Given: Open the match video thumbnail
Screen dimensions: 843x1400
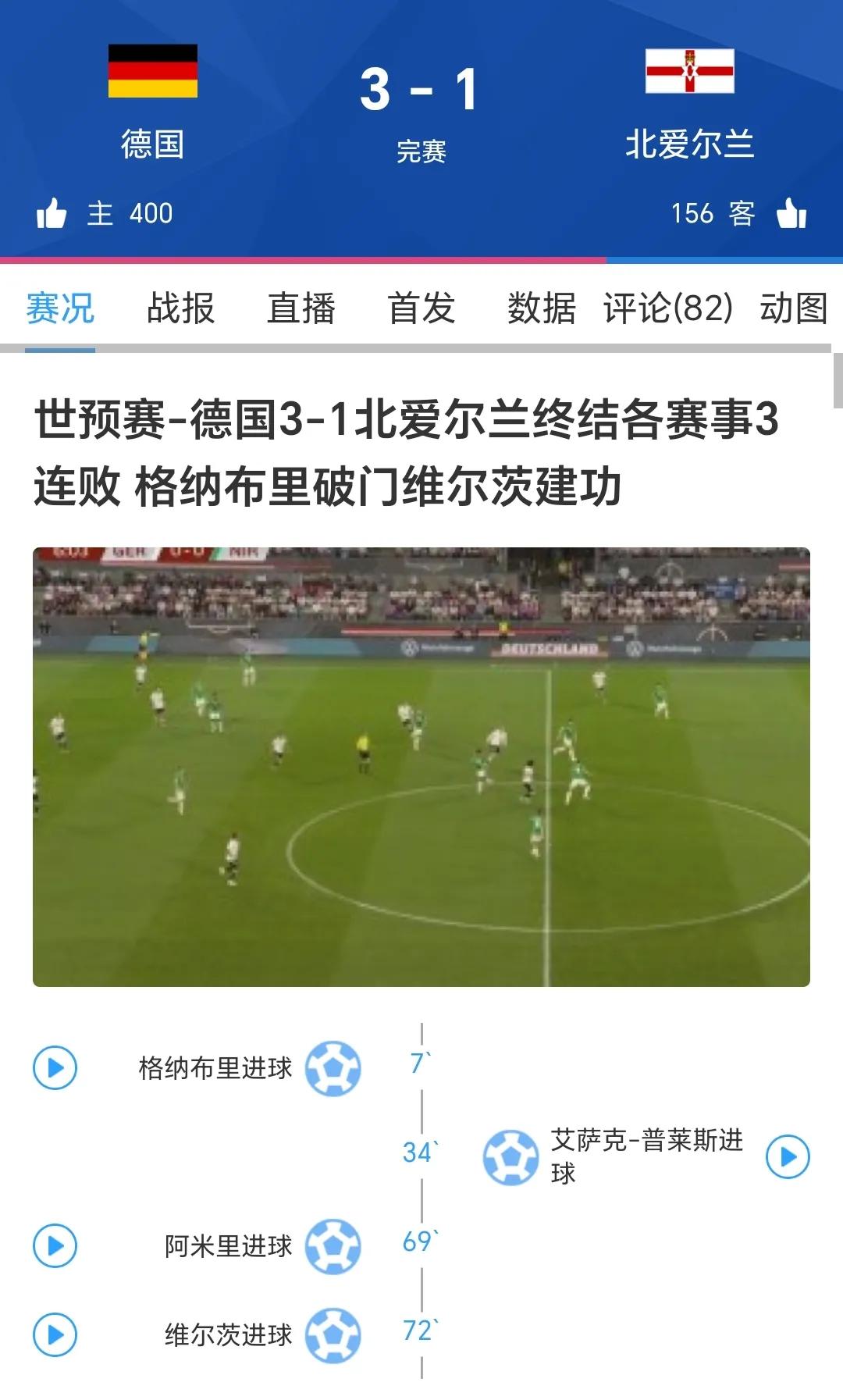Looking at the screenshot, I should pos(421,767).
